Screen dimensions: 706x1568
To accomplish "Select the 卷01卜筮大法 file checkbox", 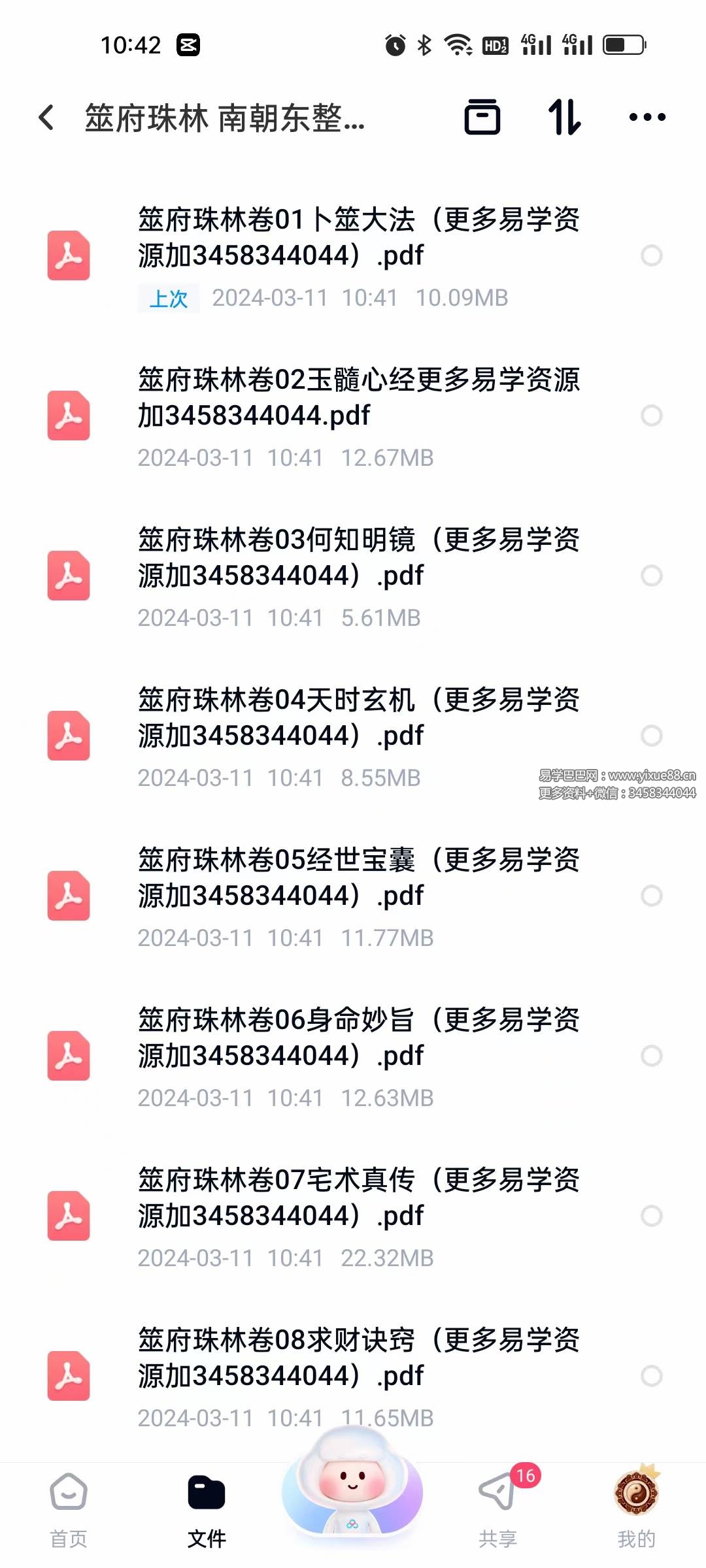I will tap(651, 255).
